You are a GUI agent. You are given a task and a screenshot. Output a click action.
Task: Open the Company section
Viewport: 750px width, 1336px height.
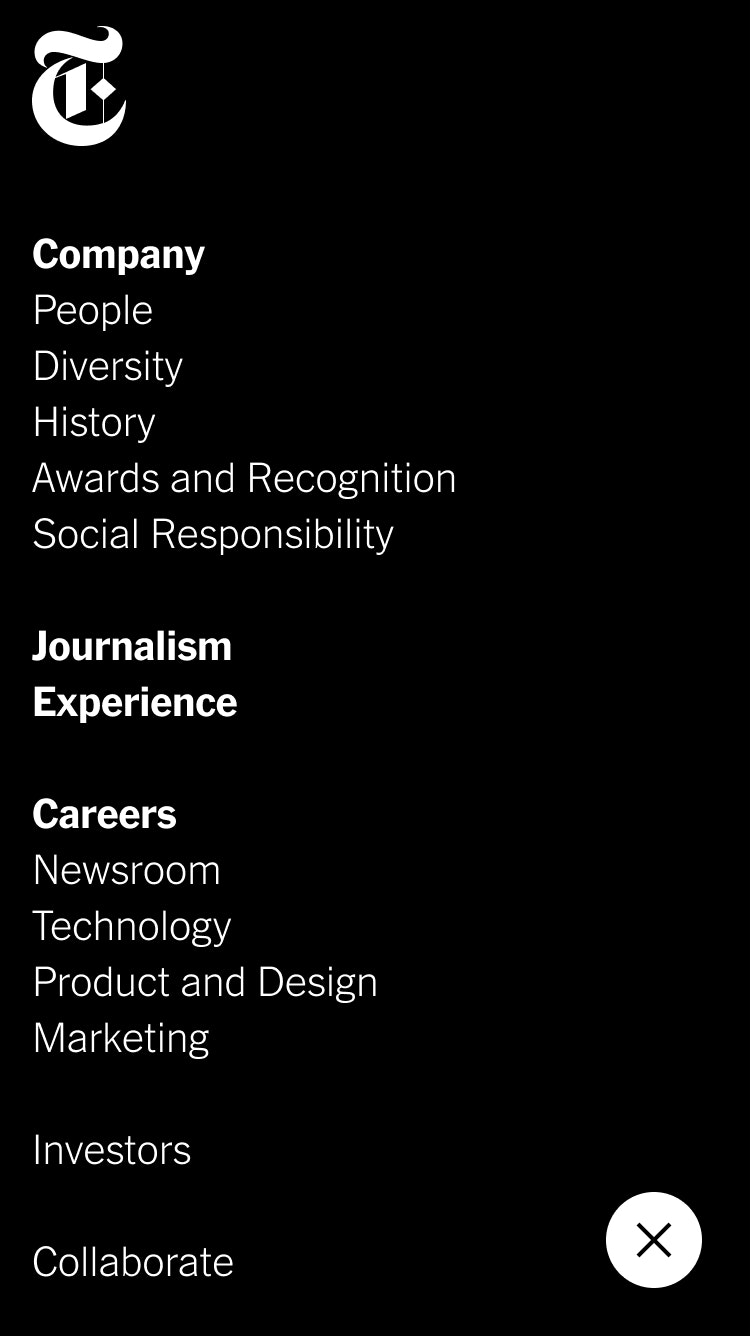(x=118, y=255)
